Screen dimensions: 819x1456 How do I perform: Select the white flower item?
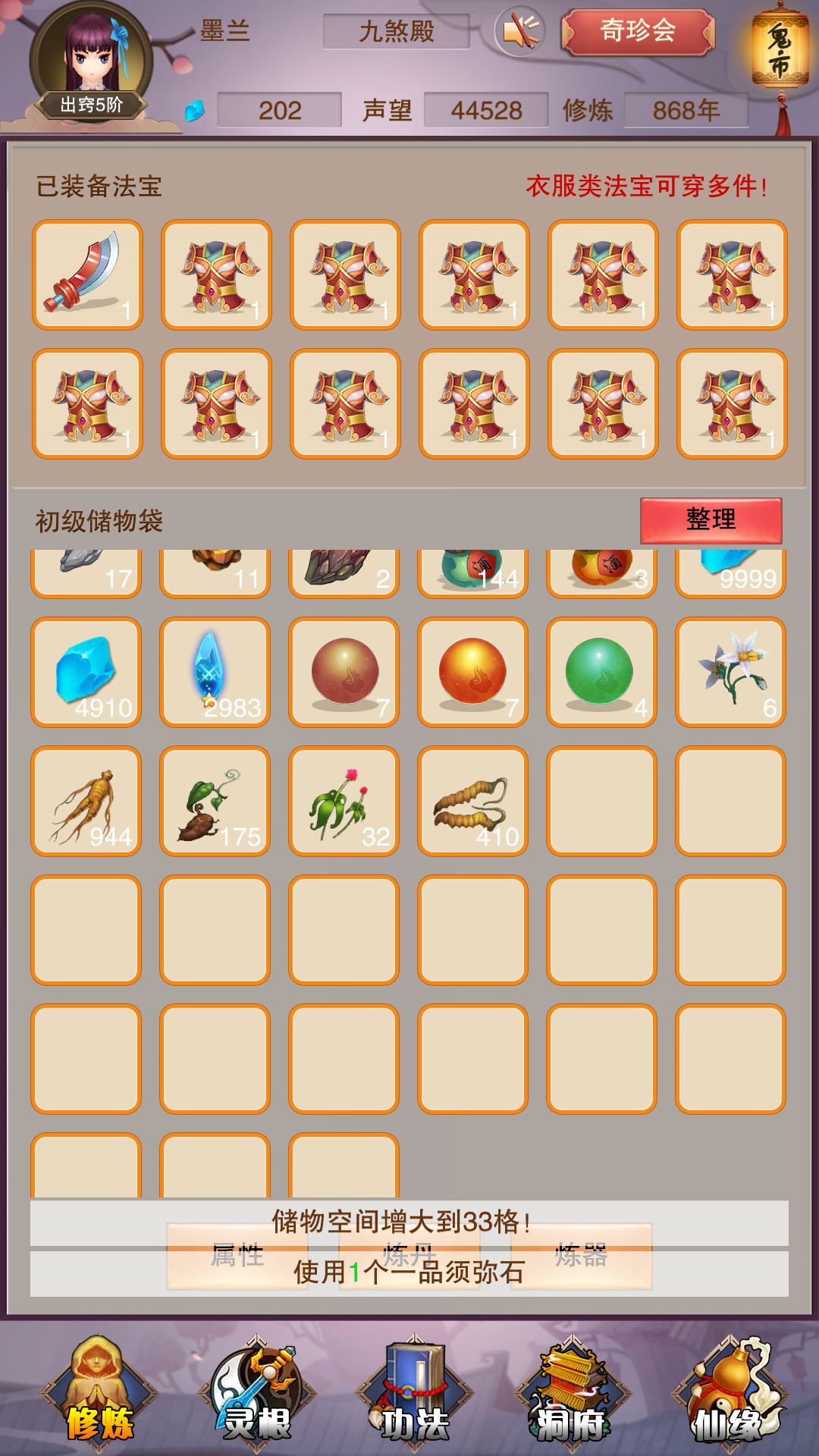tap(730, 672)
